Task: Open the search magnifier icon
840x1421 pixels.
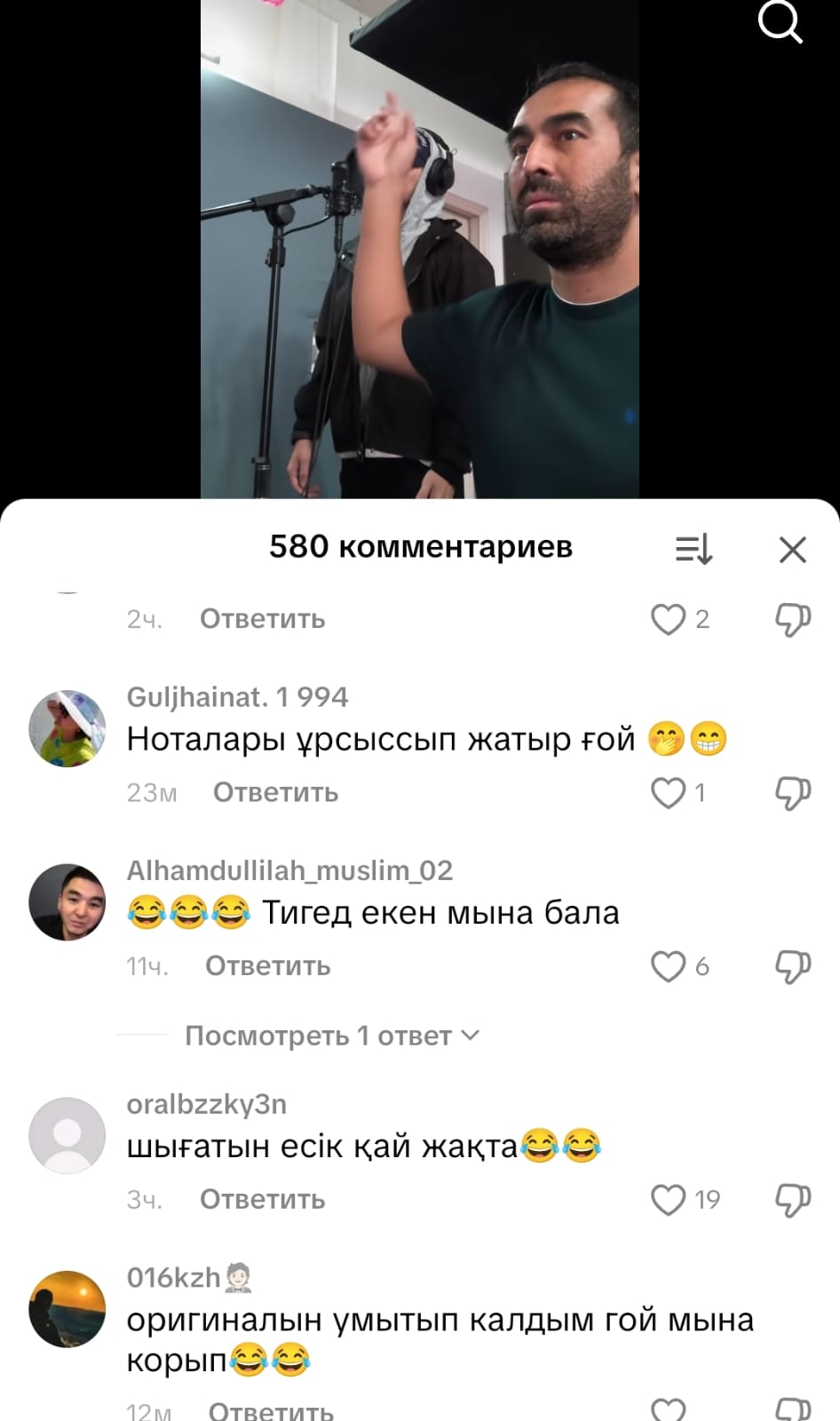Action: [780, 23]
